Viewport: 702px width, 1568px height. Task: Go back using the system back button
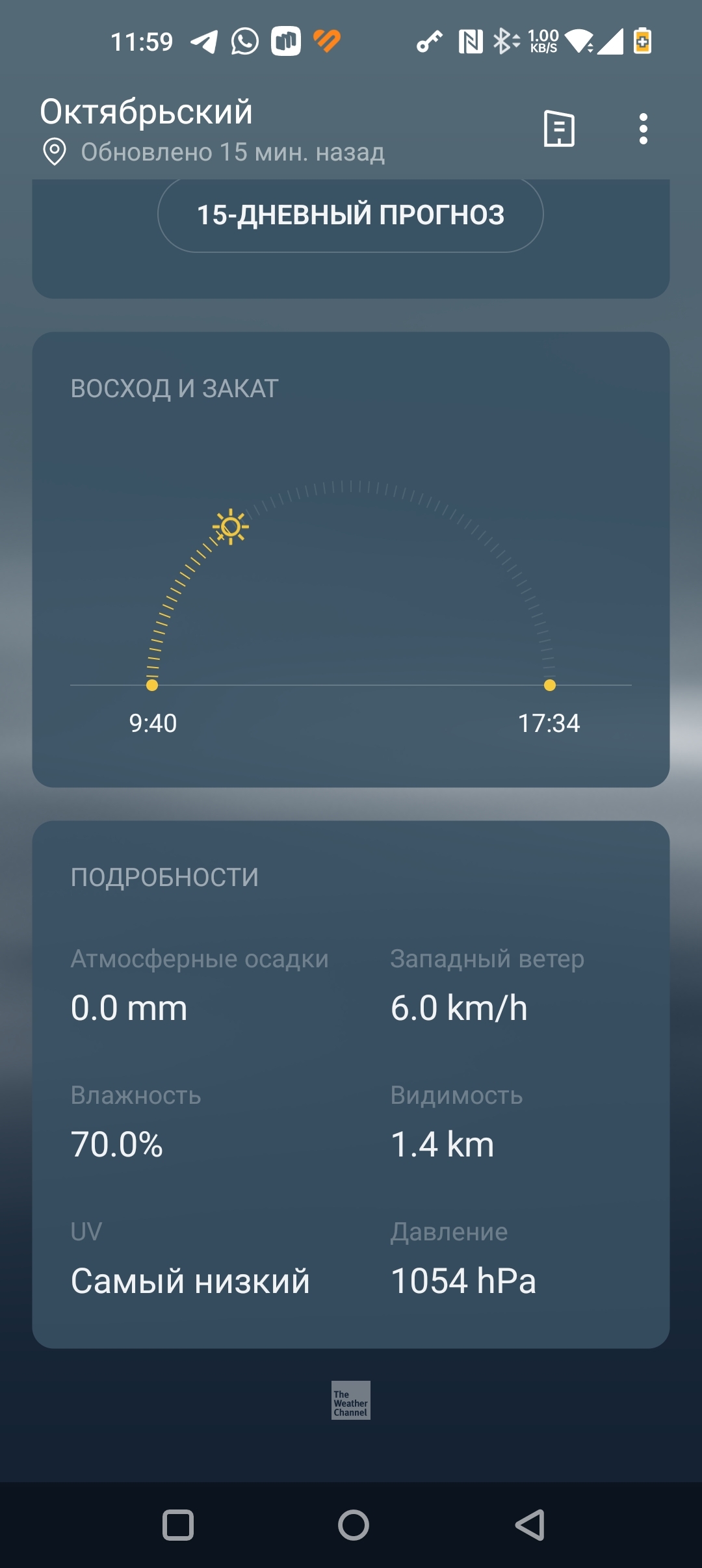(x=530, y=1524)
